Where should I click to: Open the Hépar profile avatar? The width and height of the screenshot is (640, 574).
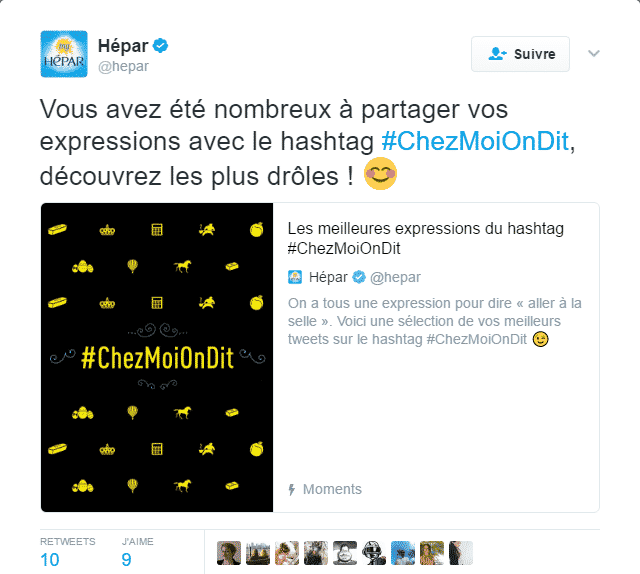pos(64,54)
